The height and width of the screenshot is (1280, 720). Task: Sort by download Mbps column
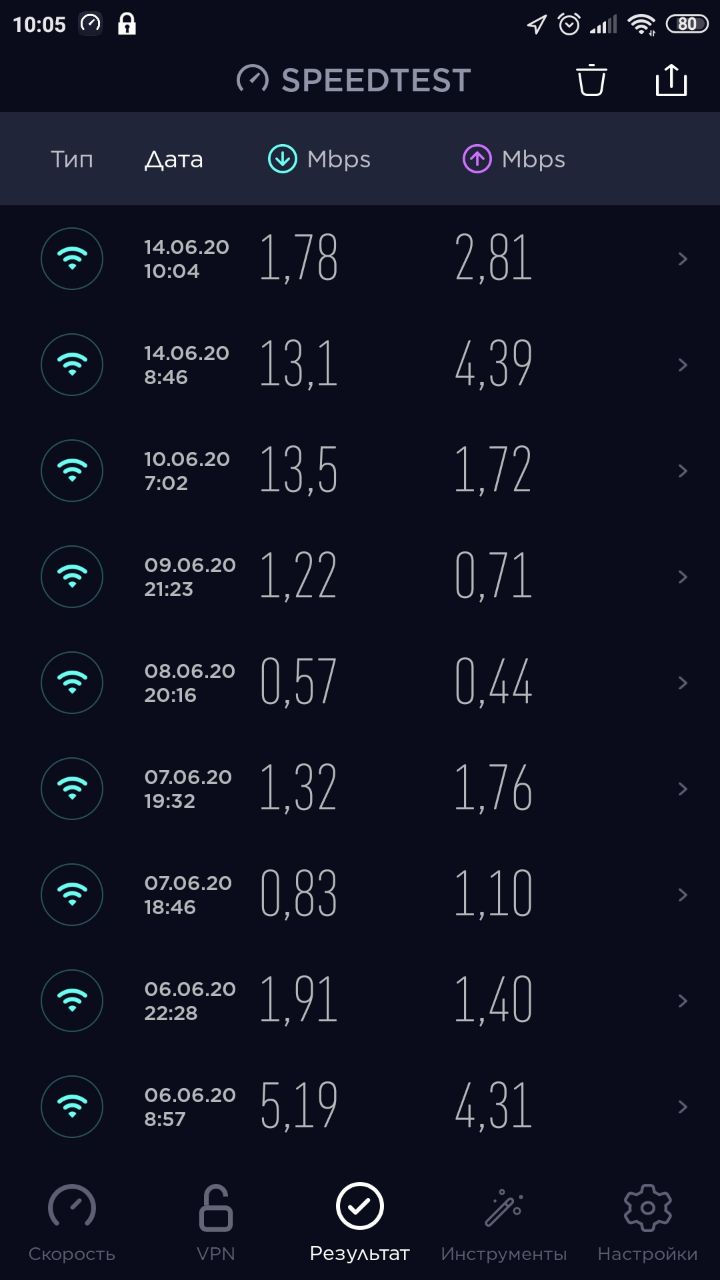tap(319, 159)
